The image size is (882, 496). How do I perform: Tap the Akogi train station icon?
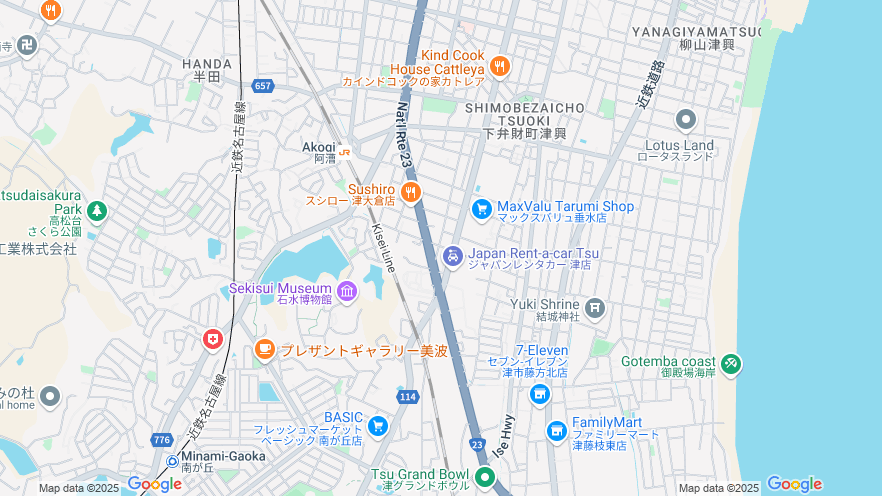pyautogui.click(x=344, y=152)
